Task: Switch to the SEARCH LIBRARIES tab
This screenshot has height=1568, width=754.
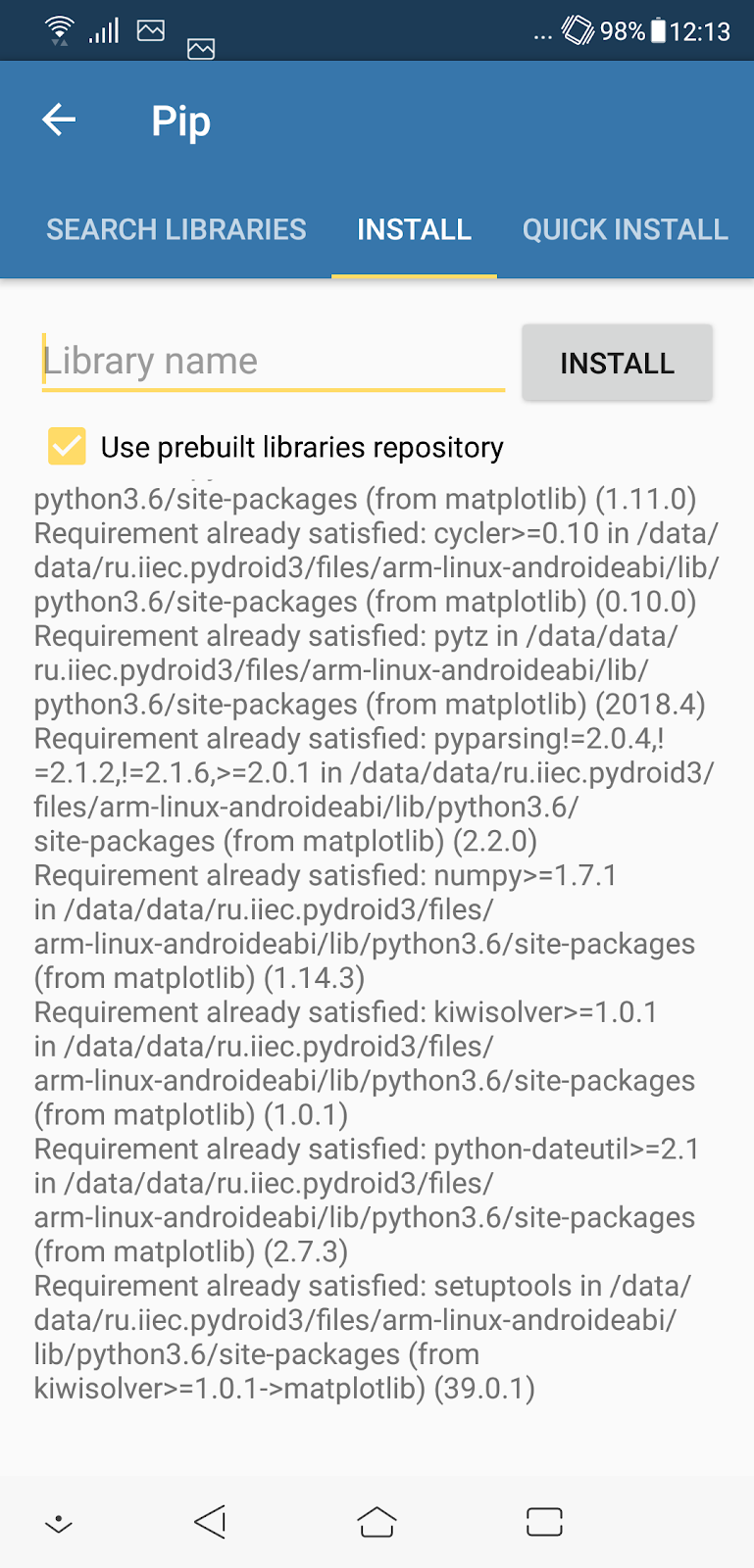Action: [176, 229]
